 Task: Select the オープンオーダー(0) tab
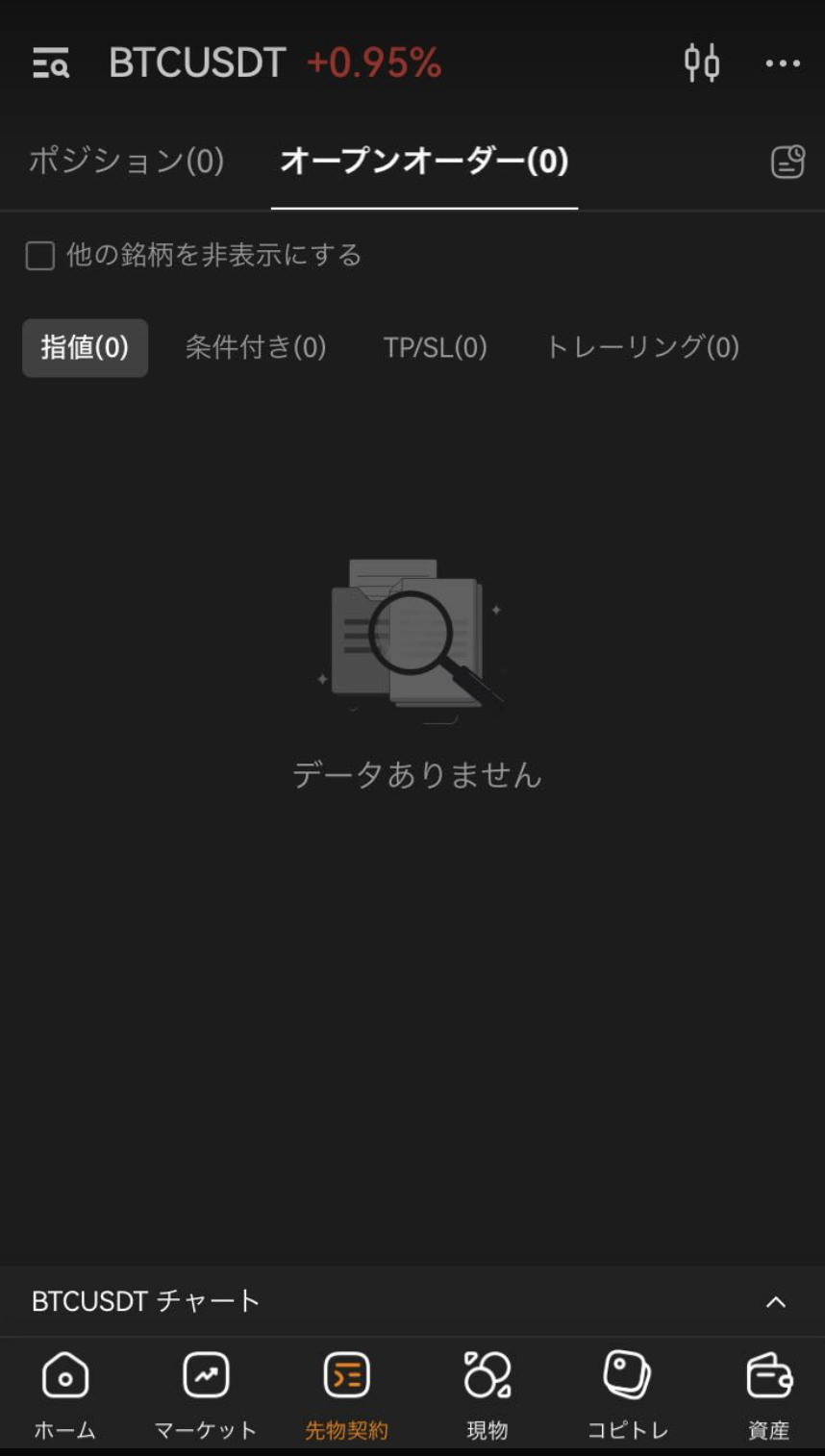click(x=424, y=161)
